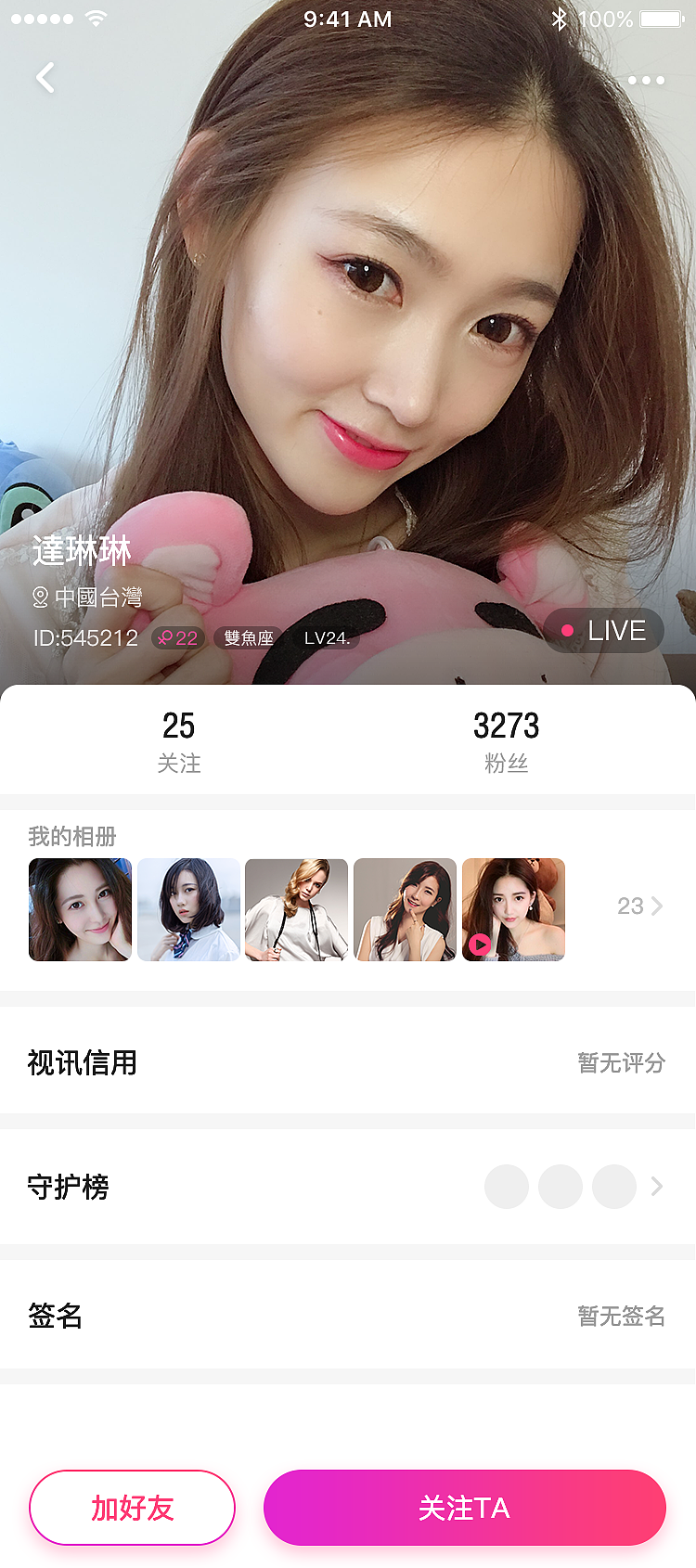696x1568 pixels.
Task: Open the three-dot overflow menu
Action: tap(646, 80)
